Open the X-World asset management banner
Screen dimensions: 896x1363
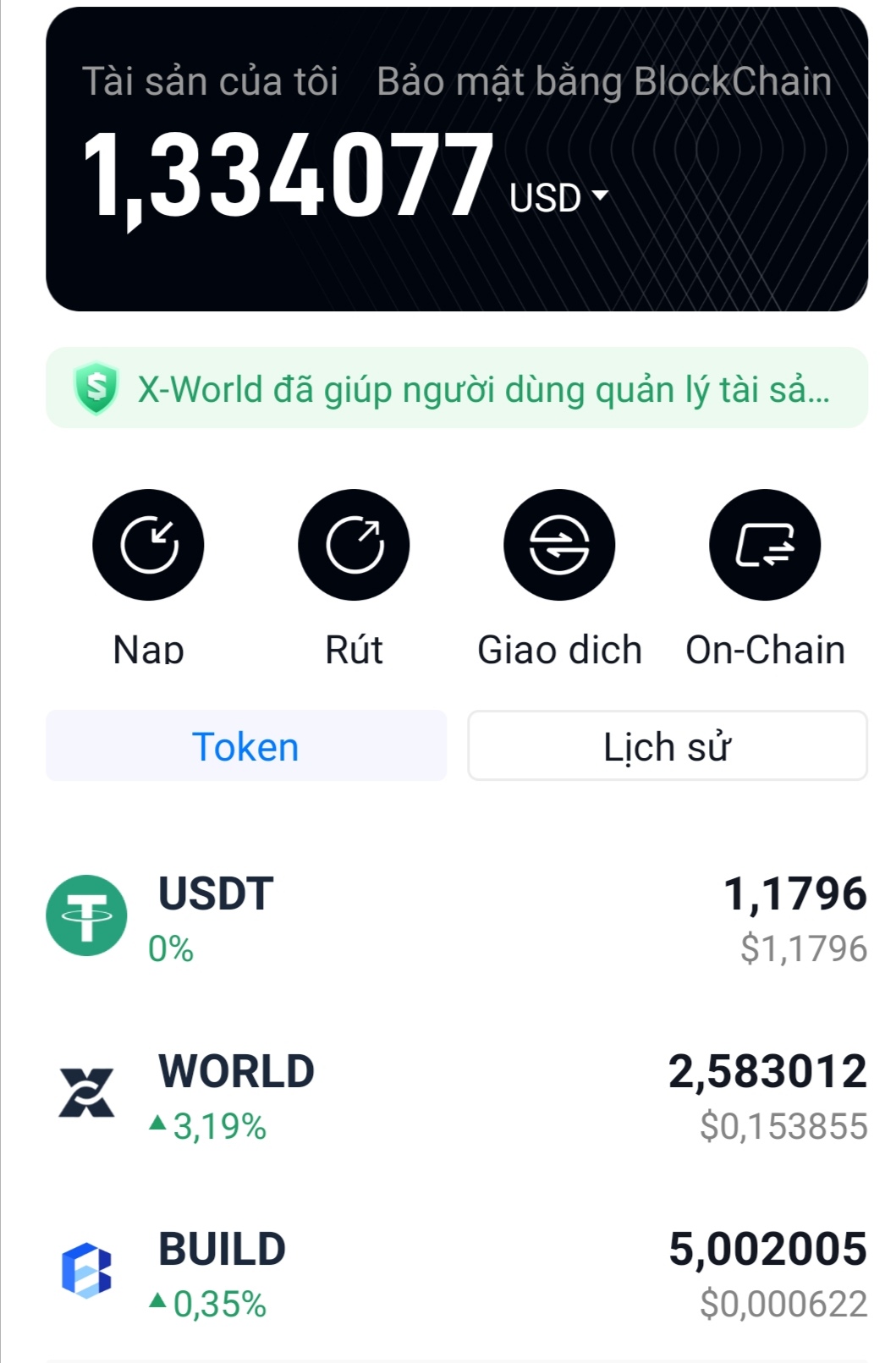457,388
